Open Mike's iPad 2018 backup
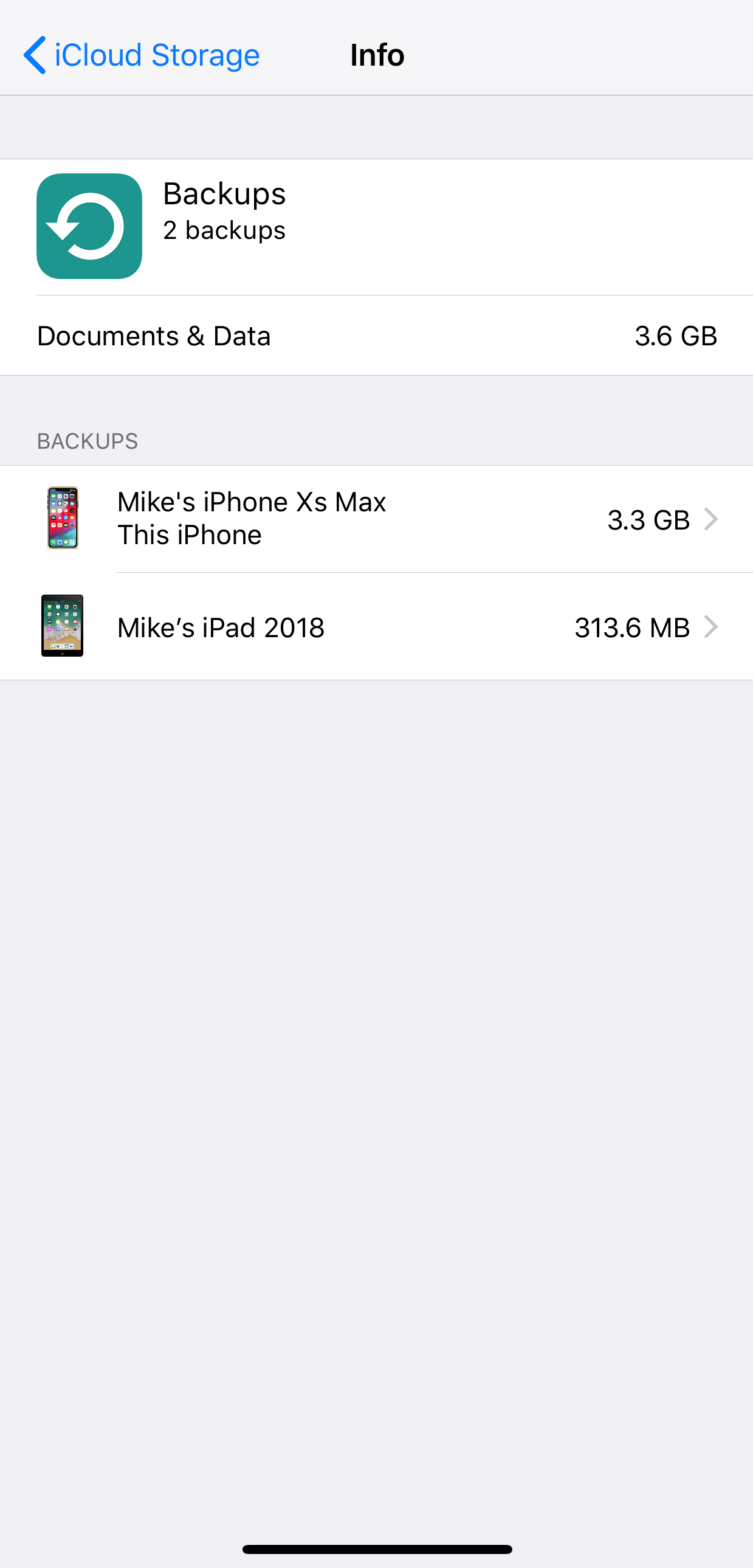The width and height of the screenshot is (753, 1568). coord(376,627)
